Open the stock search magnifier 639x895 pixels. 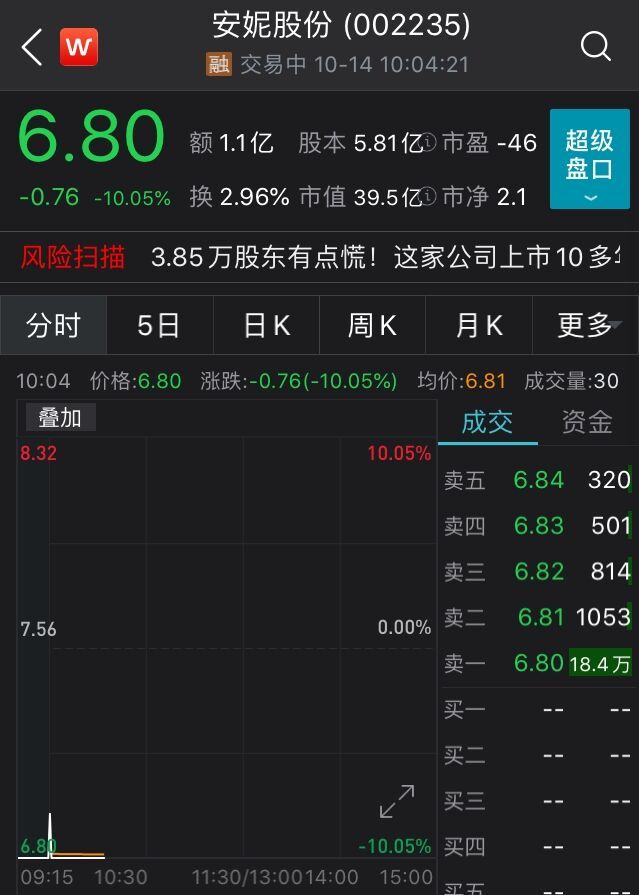coord(596,46)
